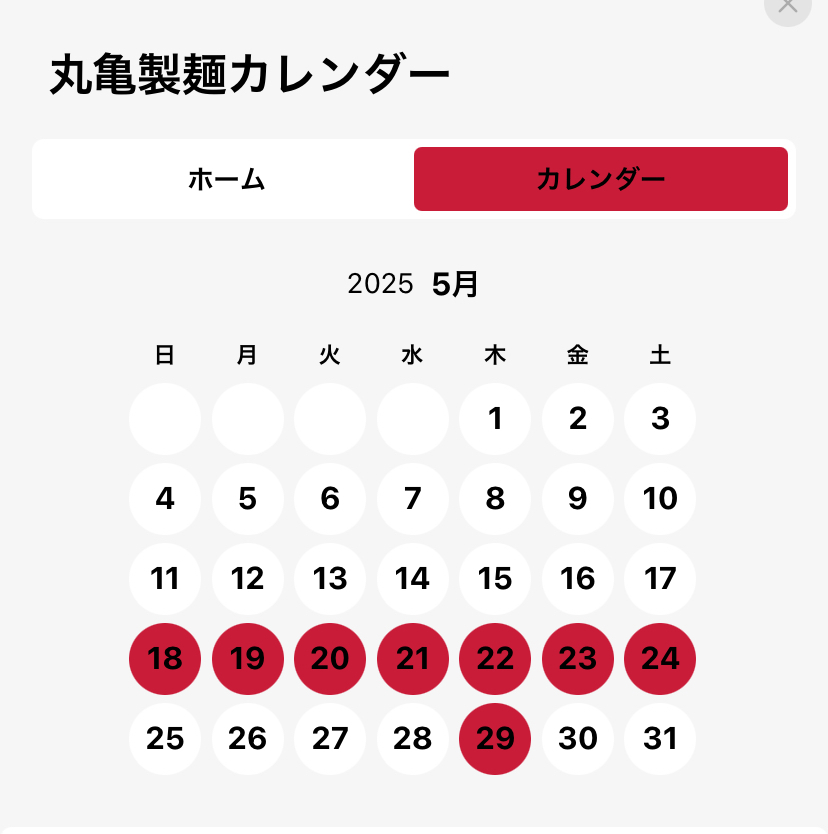Close the calendar dialog
This screenshot has height=834, width=828.
coord(787,6)
